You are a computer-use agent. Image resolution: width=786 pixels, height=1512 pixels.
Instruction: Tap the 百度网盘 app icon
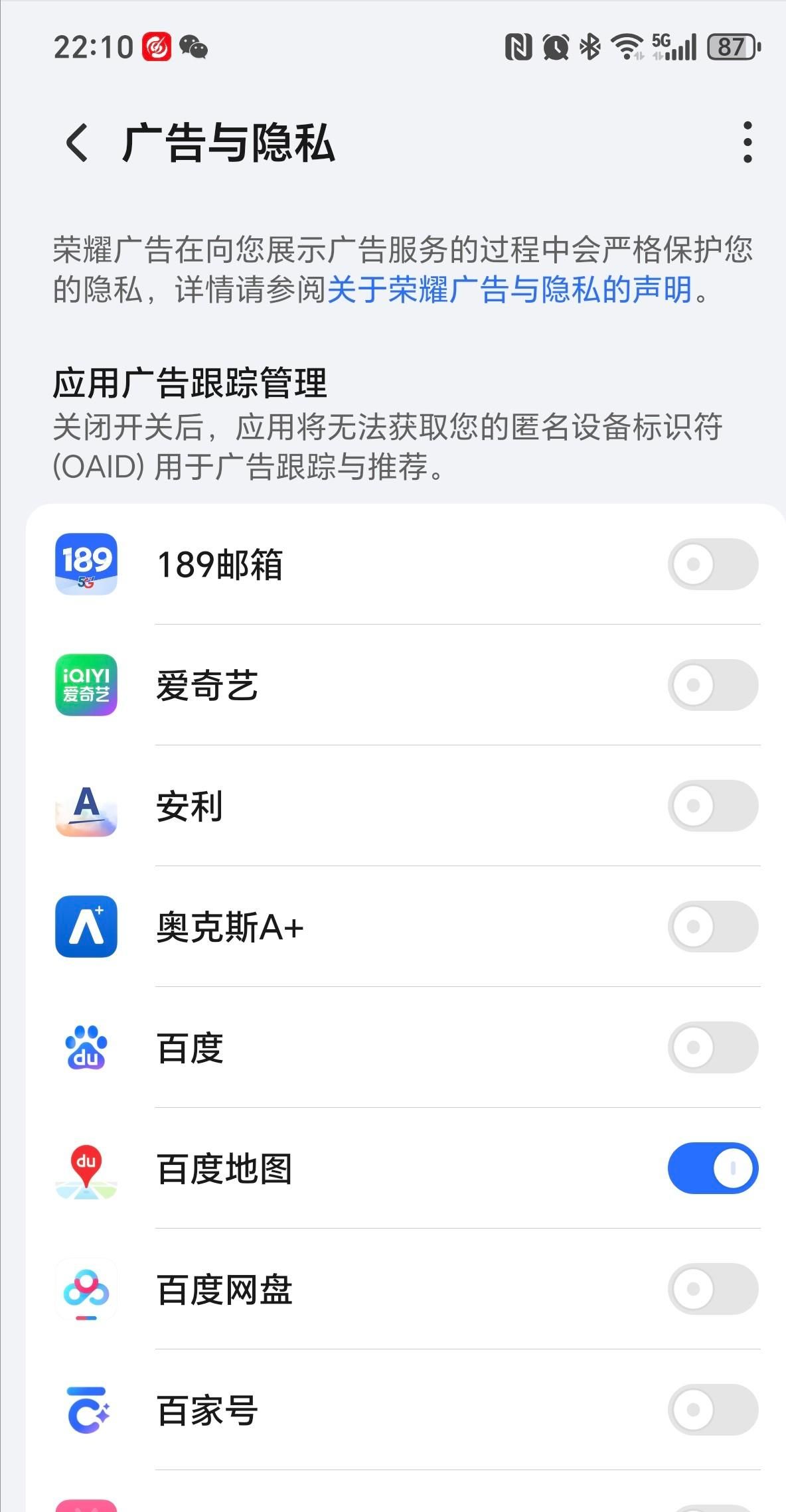tap(86, 1288)
